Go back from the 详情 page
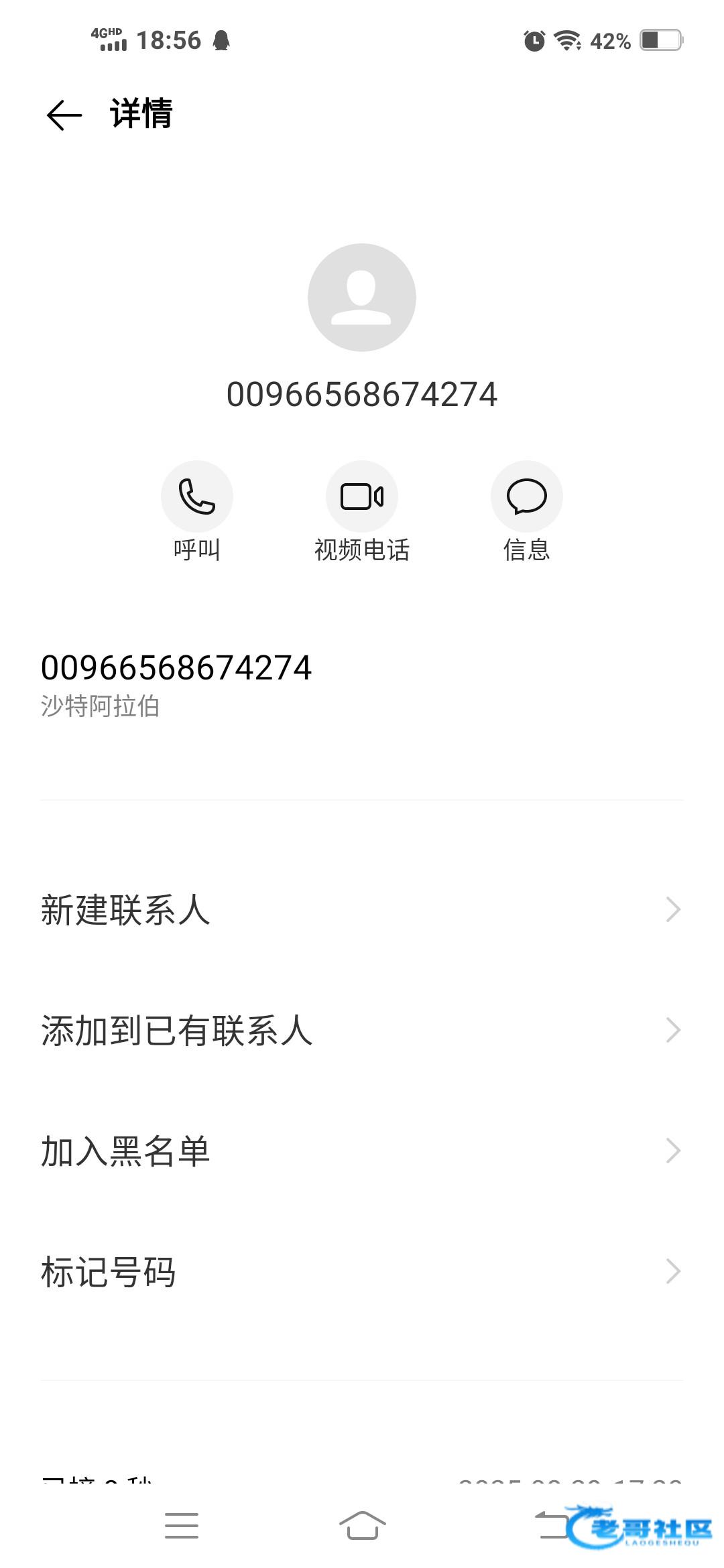Viewport: 724px width, 1568px height. point(64,115)
